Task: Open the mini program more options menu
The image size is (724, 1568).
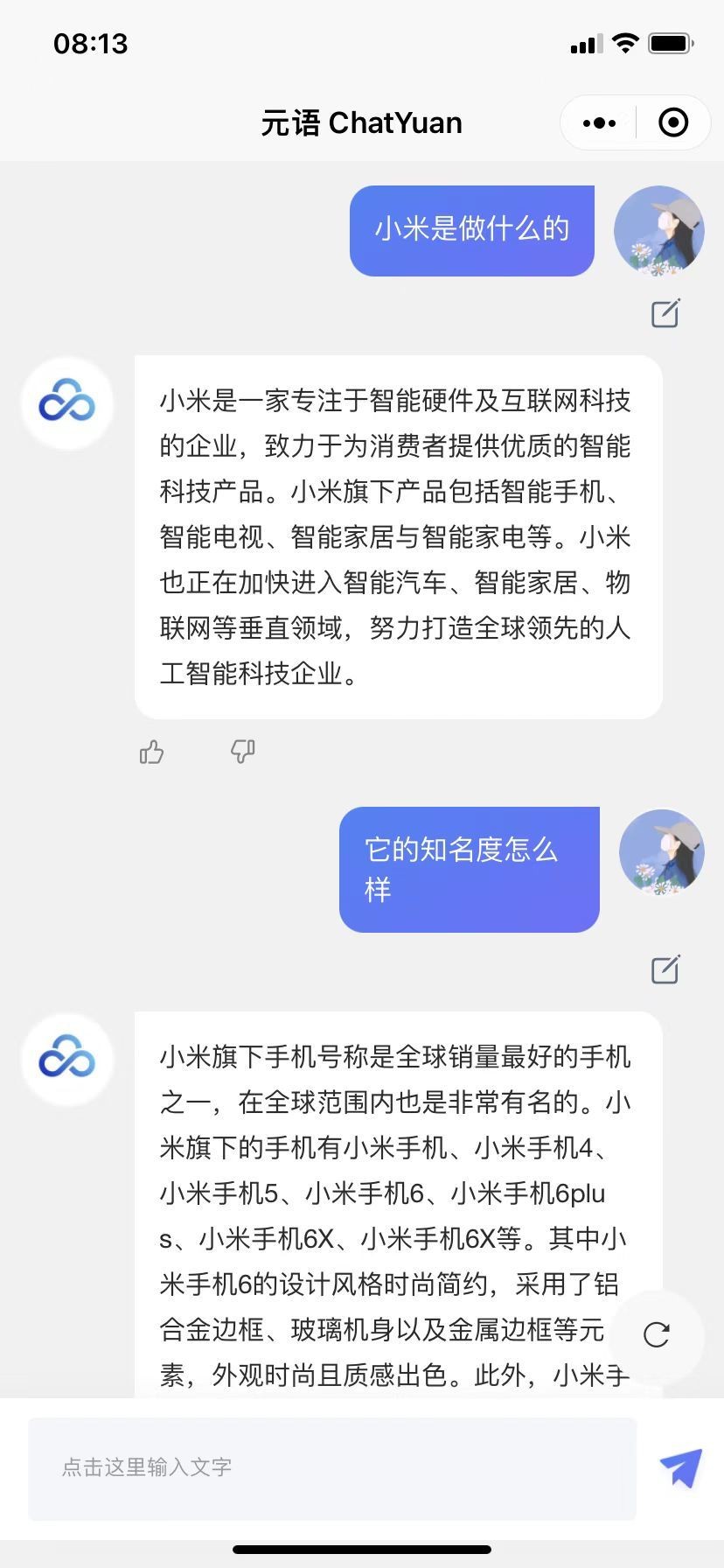Action: [x=599, y=123]
